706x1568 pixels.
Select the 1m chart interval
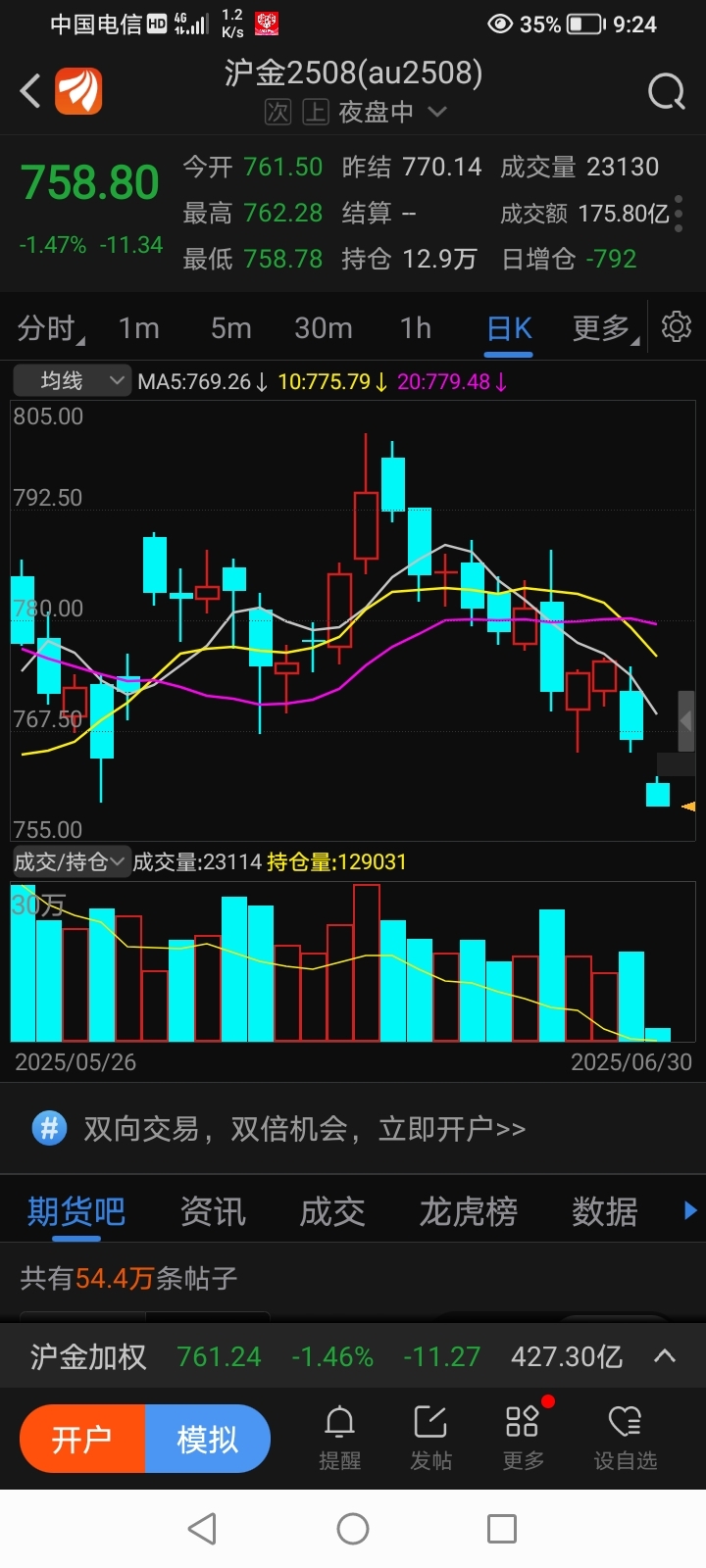[x=138, y=328]
